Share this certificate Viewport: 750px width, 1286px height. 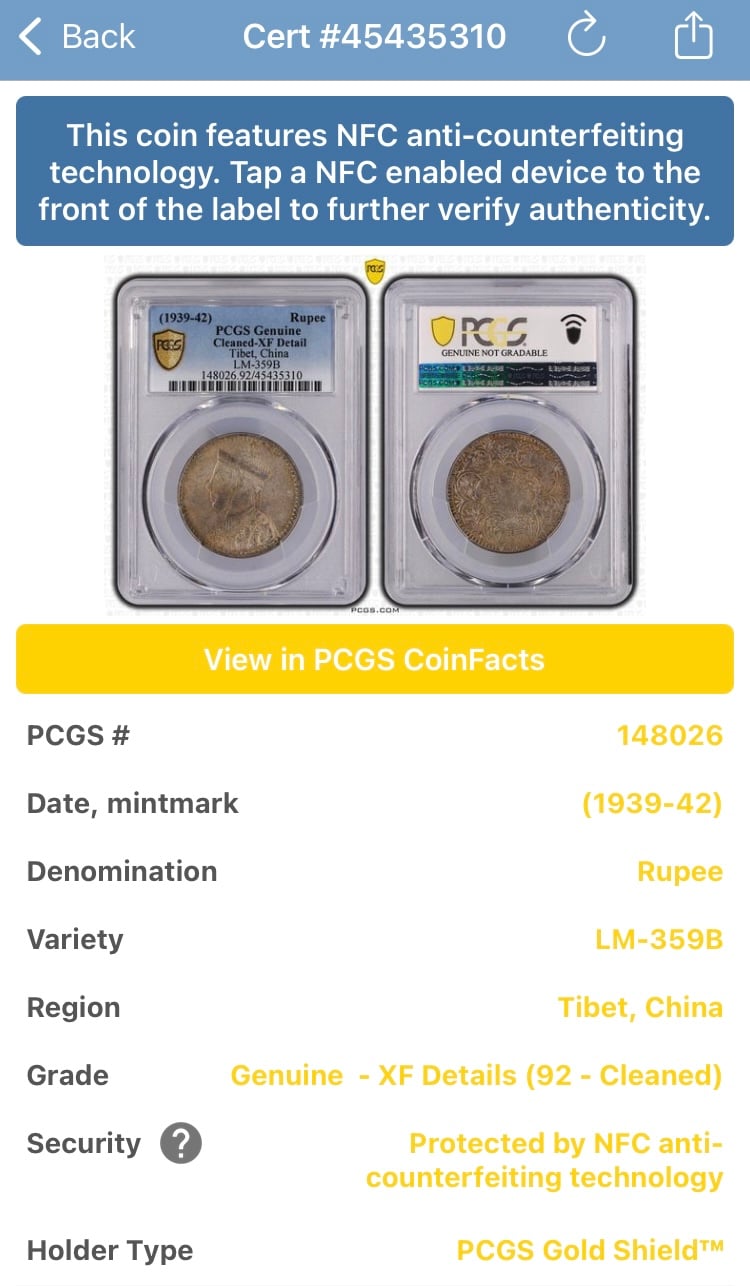tap(693, 37)
